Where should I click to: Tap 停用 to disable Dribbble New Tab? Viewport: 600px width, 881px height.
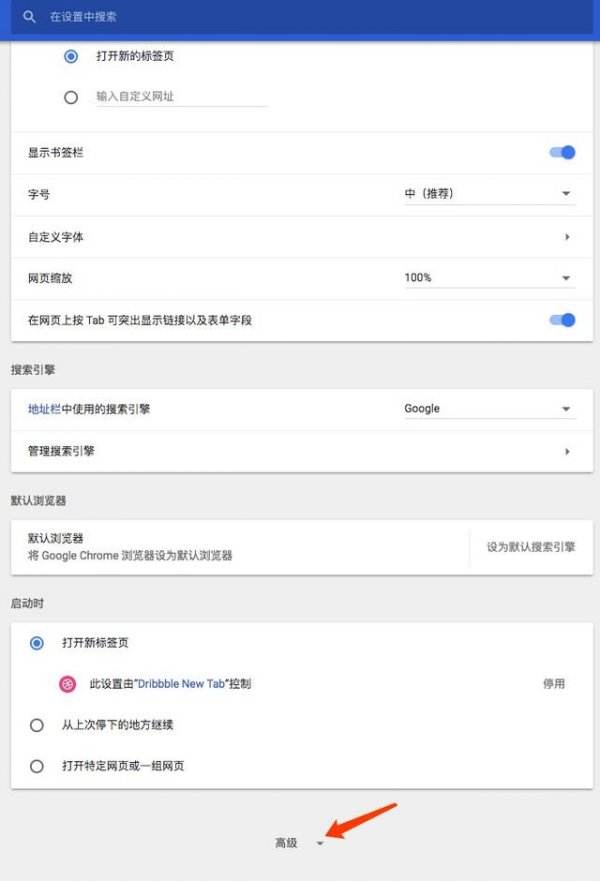click(554, 684)
